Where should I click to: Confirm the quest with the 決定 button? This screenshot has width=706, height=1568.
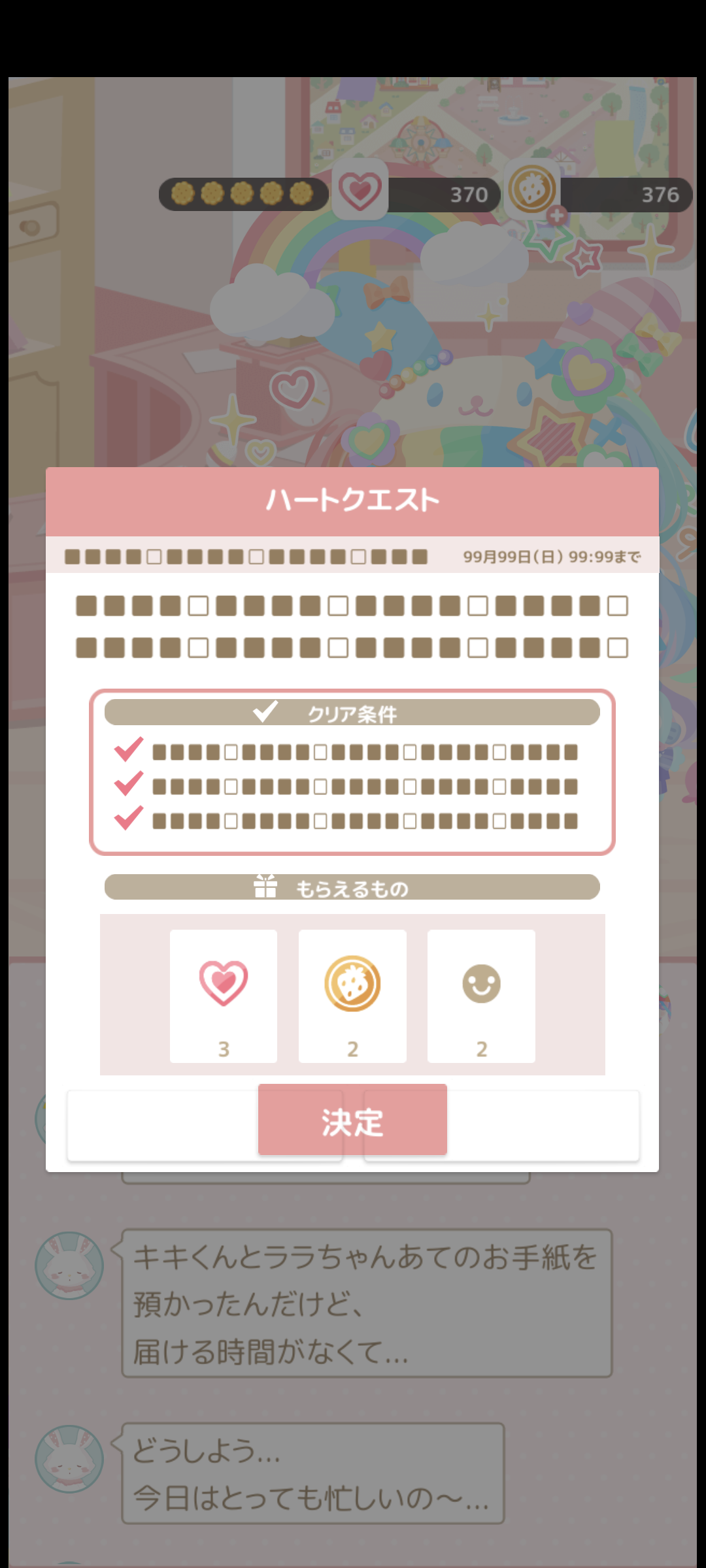point(352,1120)
